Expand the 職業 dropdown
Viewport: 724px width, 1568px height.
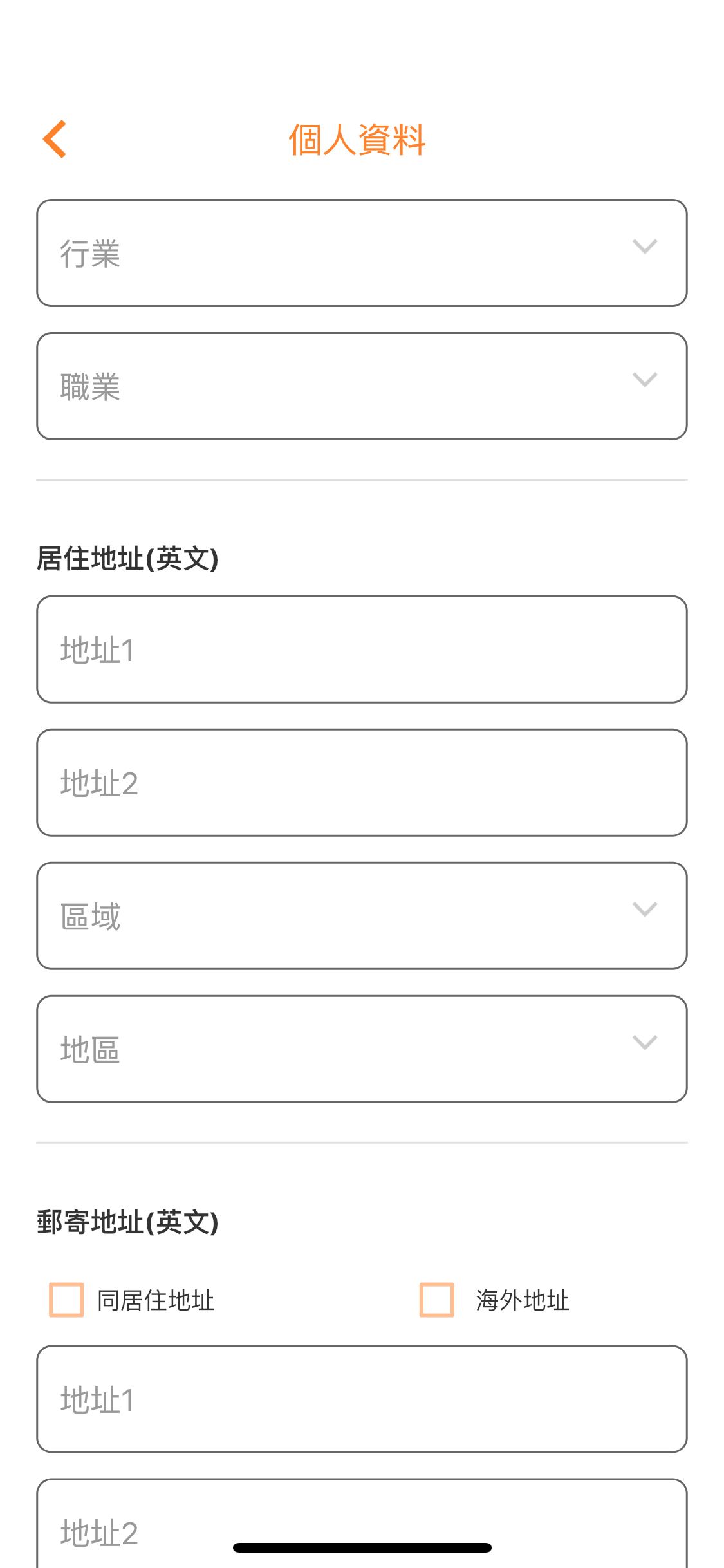[x=362, y=386]
